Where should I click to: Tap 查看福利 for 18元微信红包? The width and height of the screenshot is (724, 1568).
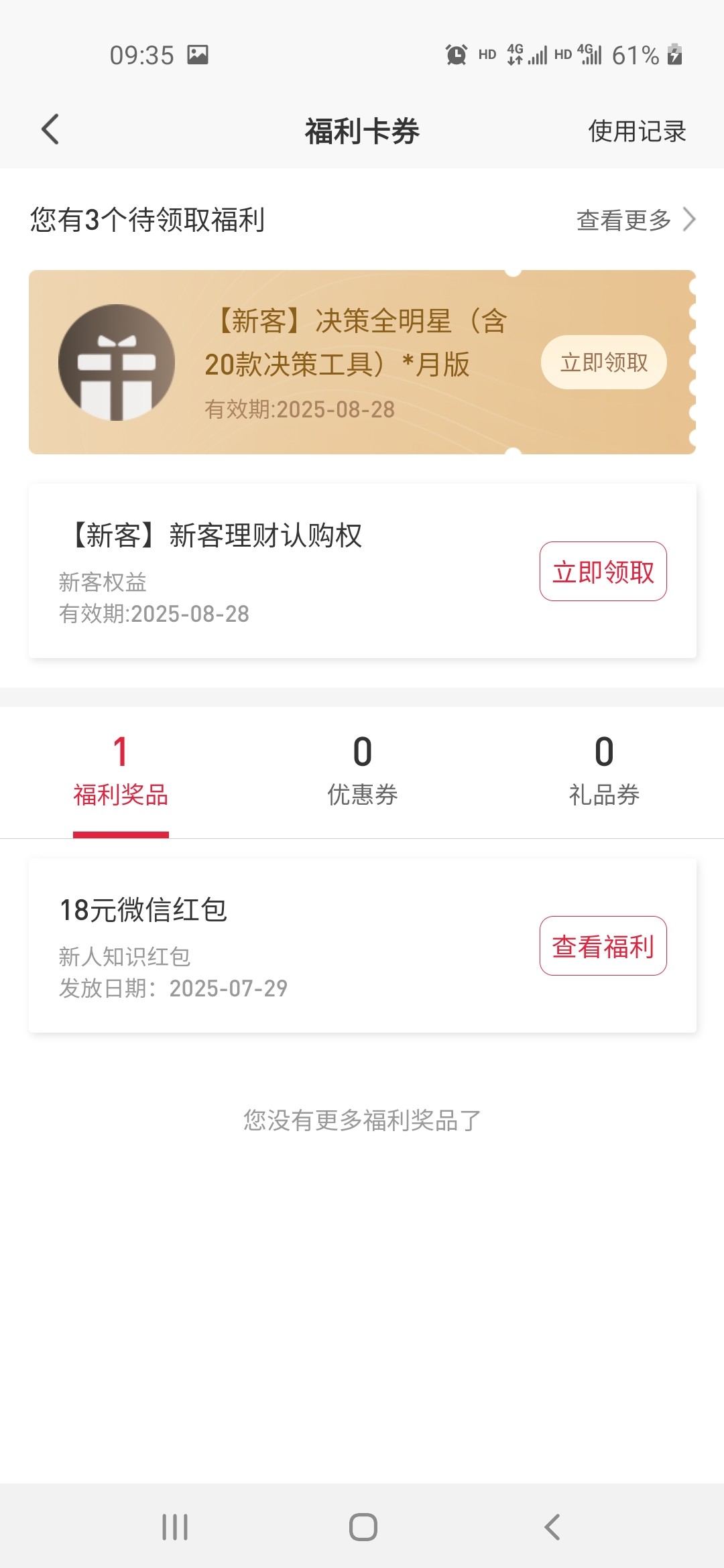pyautogui.click(x=603, y=946)
